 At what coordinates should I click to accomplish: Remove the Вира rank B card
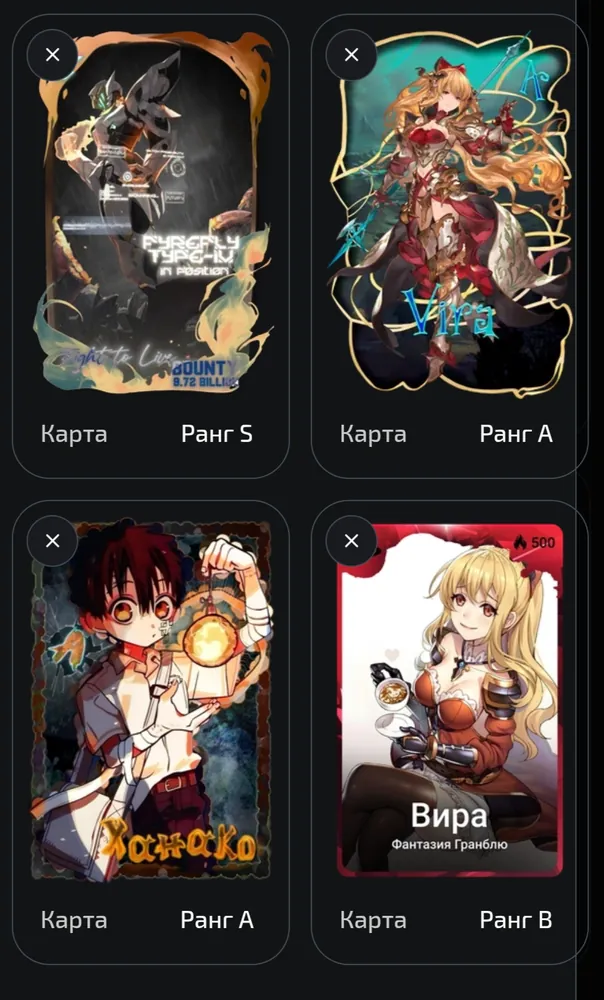(351, 541)
